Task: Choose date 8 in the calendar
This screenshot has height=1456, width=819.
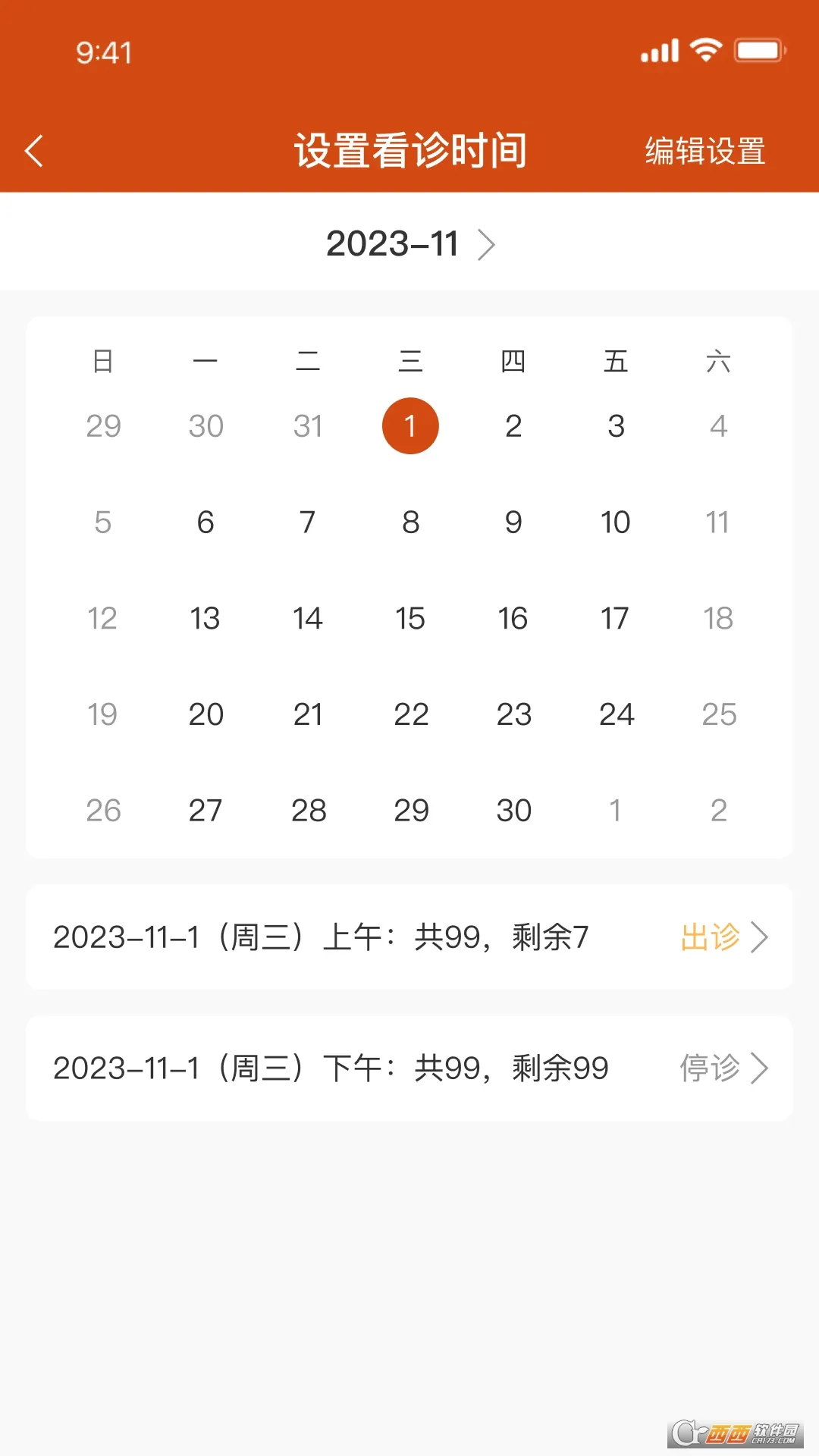Action: point(410,522)
